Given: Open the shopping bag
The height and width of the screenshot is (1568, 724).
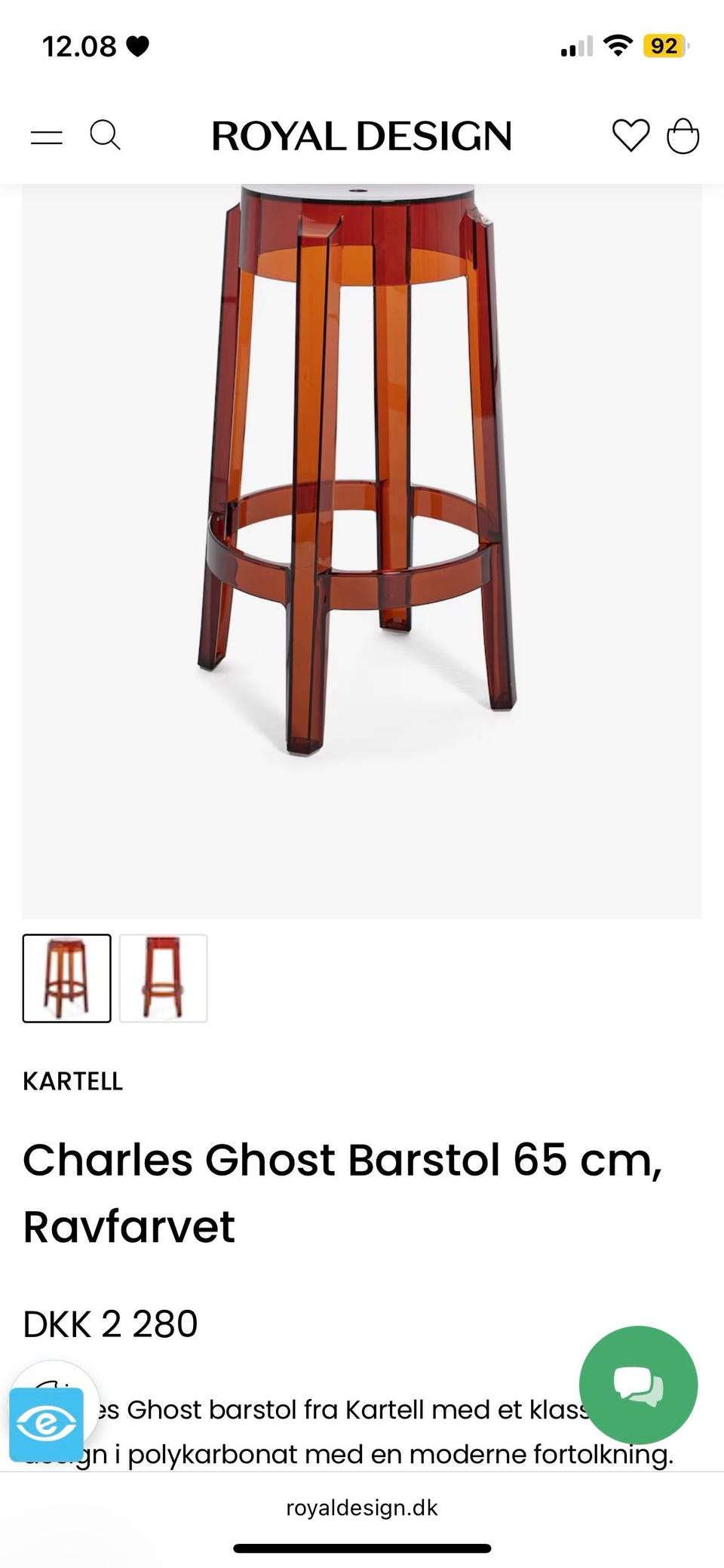Looking at the screenshot, I should pyautogui.click(x=685, y=137).
